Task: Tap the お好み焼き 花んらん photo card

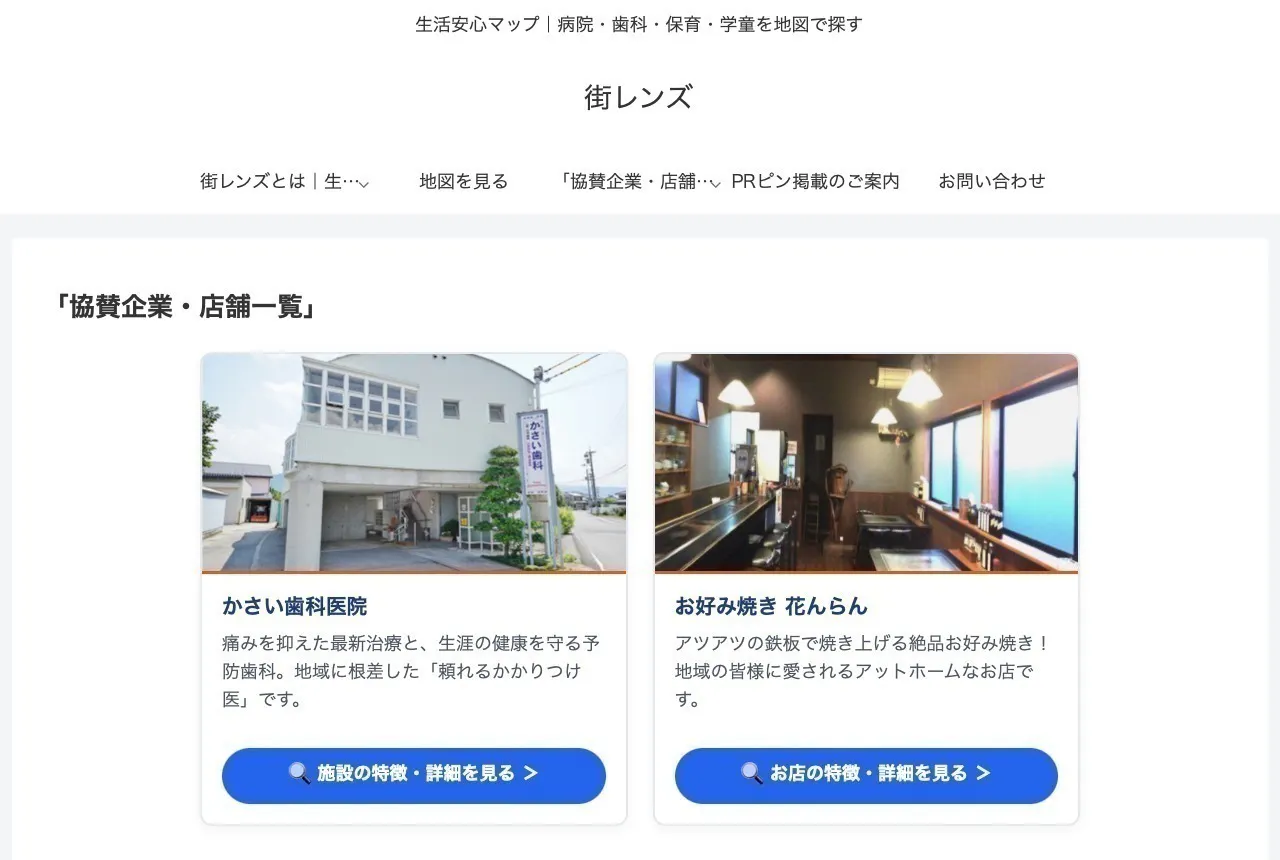Action: click(x=866, y=462)
